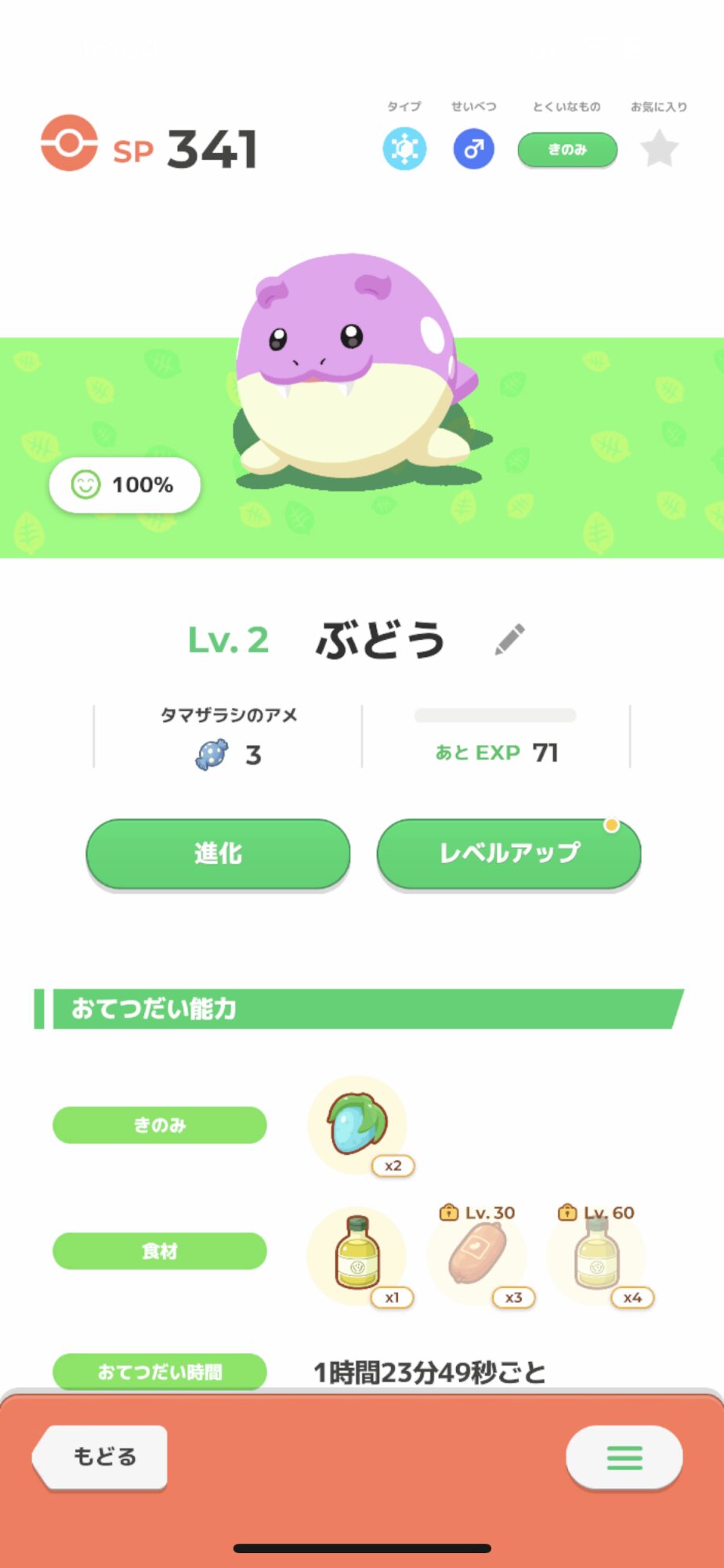Edit the nickname ぶどう with the pencil

click(509, 639)
